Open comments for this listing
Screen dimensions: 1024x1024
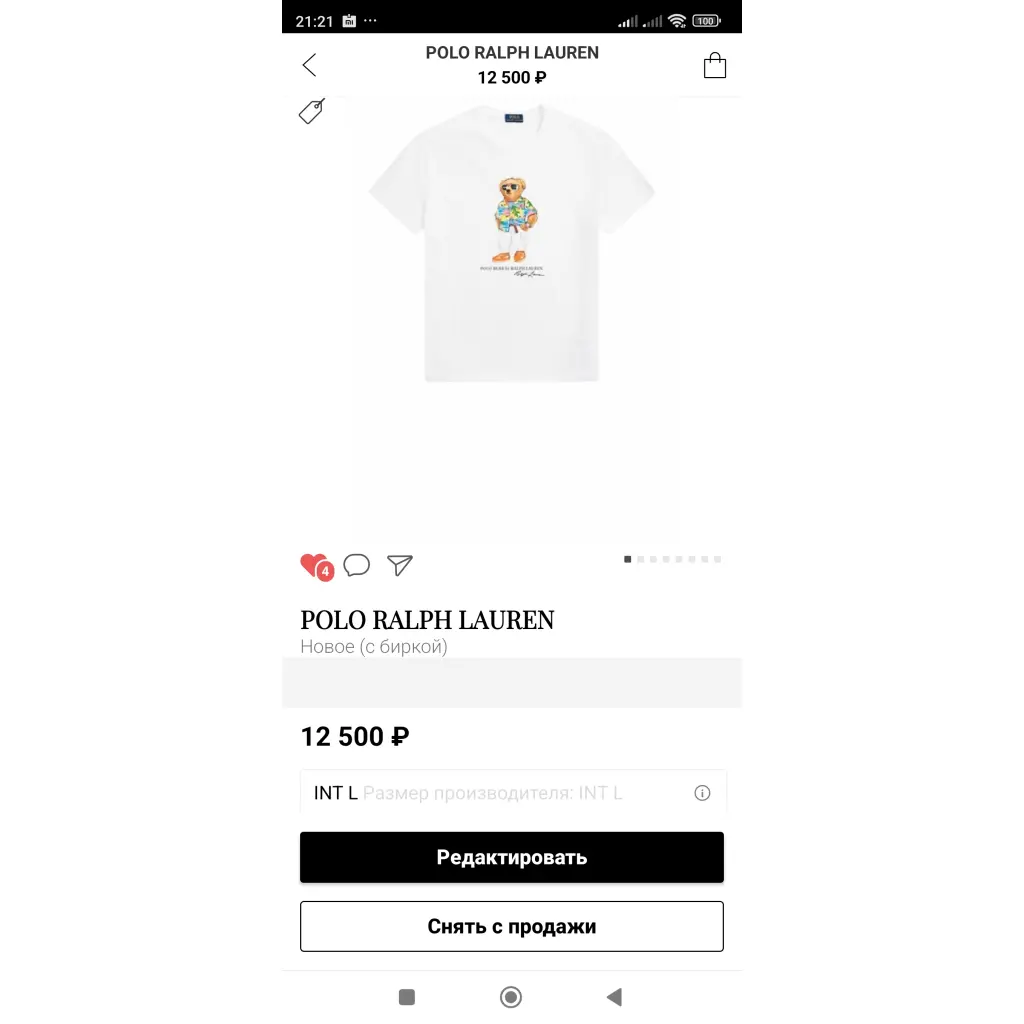tap(357, 565)
